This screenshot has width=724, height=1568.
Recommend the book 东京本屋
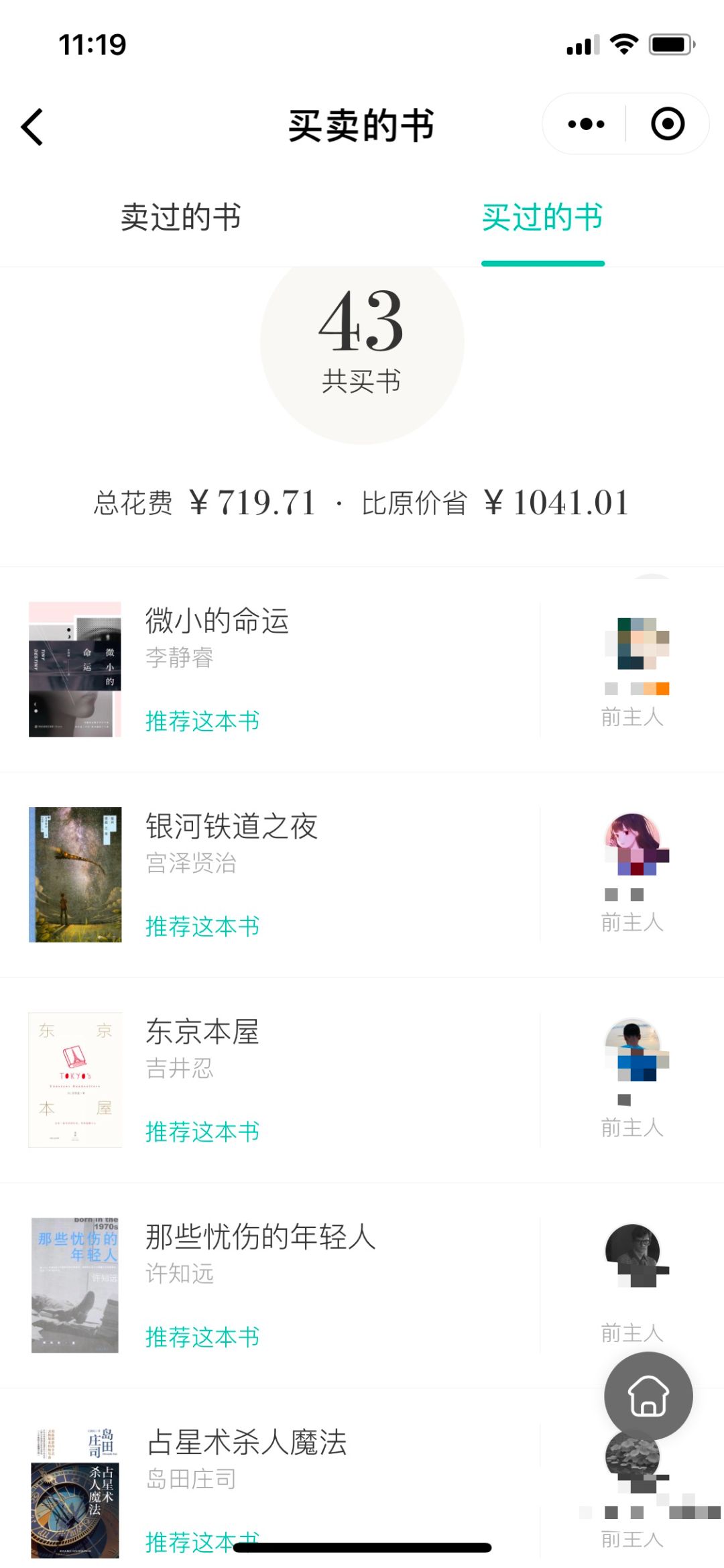(202, 1132)
